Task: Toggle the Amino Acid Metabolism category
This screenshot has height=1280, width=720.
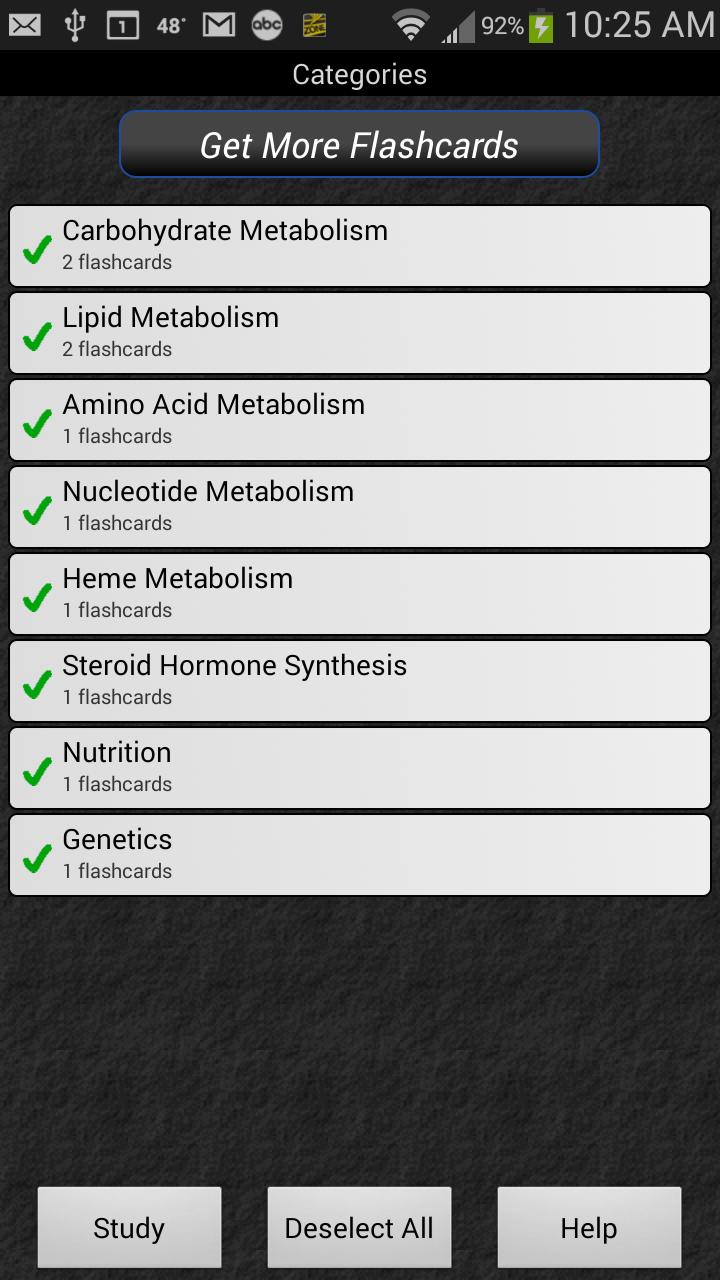Action: 360,420
